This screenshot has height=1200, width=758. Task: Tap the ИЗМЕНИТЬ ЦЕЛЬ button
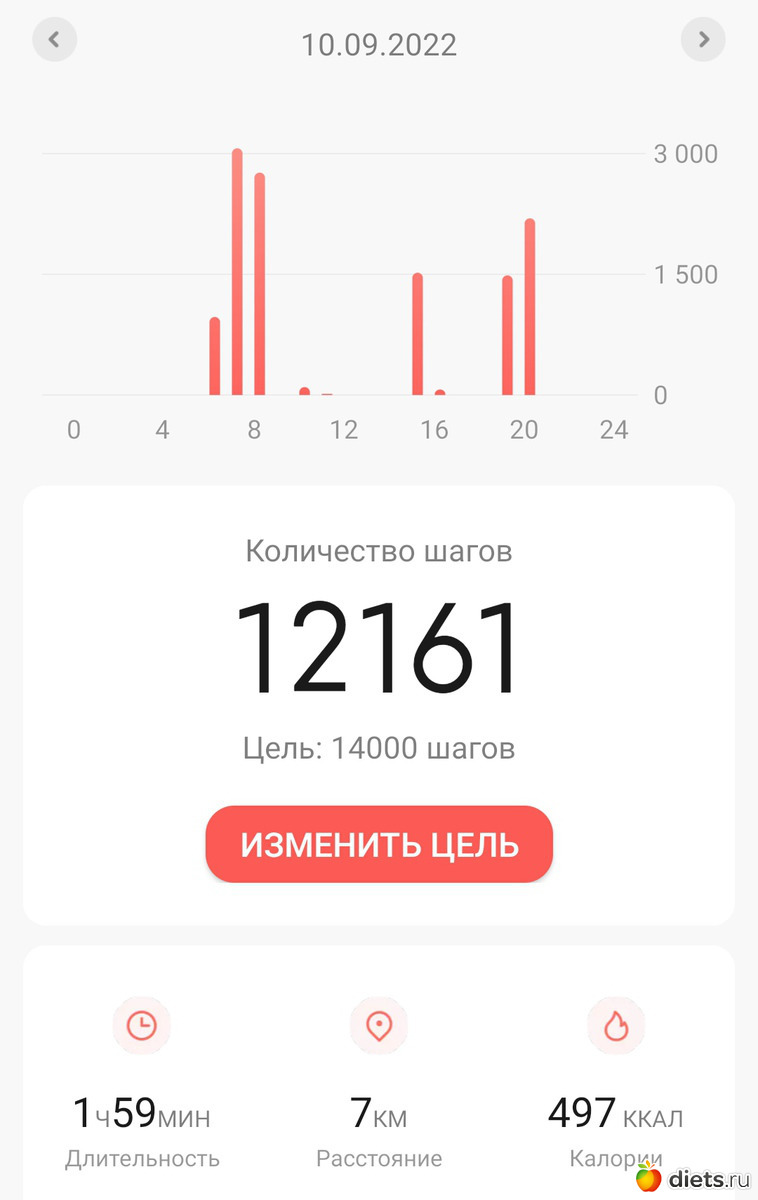379,844
